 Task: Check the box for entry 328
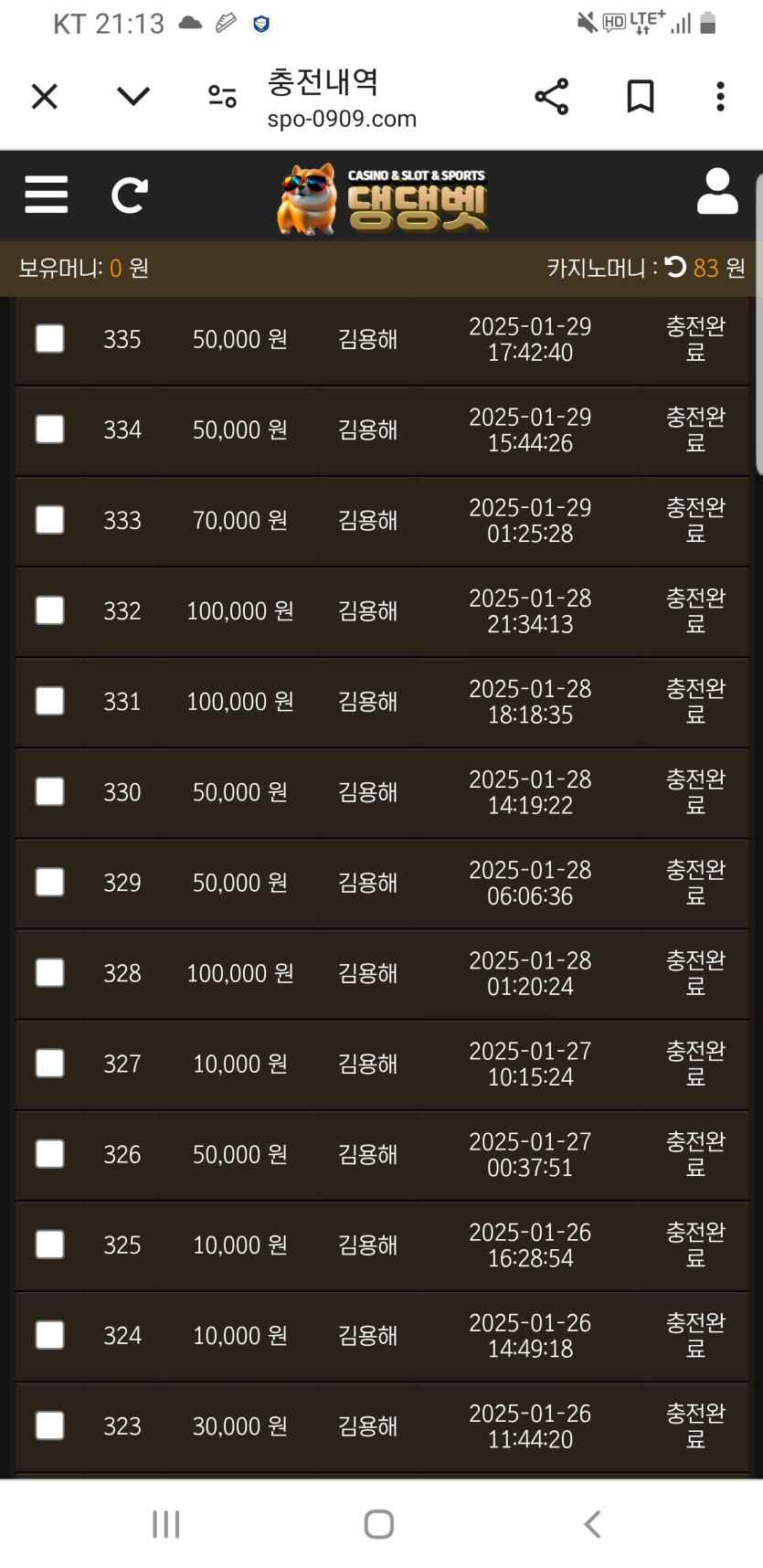49,972
